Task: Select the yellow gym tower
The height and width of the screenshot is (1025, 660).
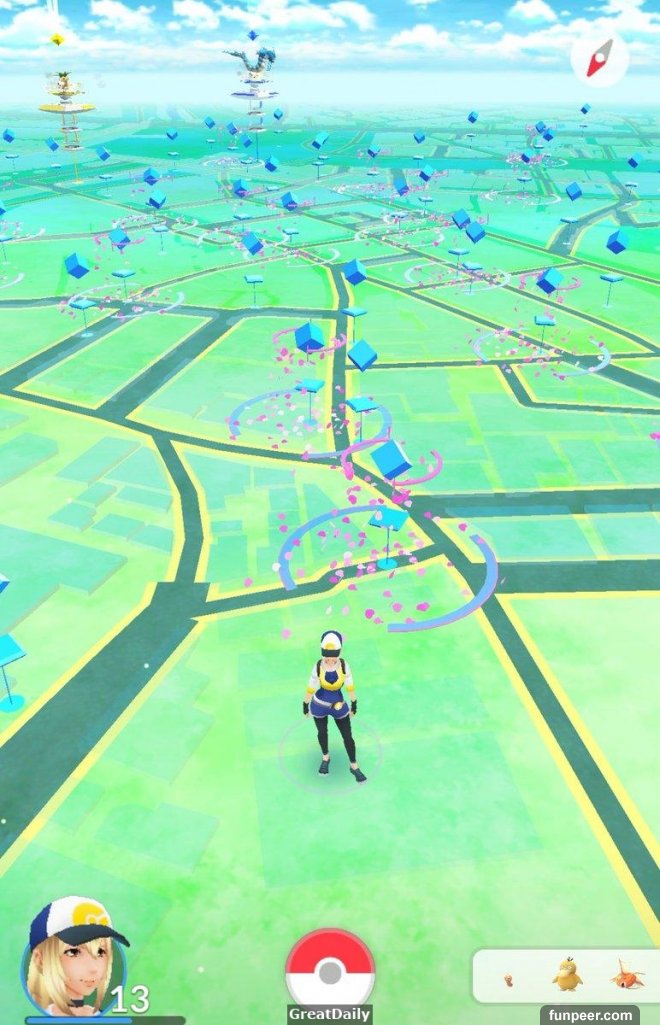Action: 67,104
